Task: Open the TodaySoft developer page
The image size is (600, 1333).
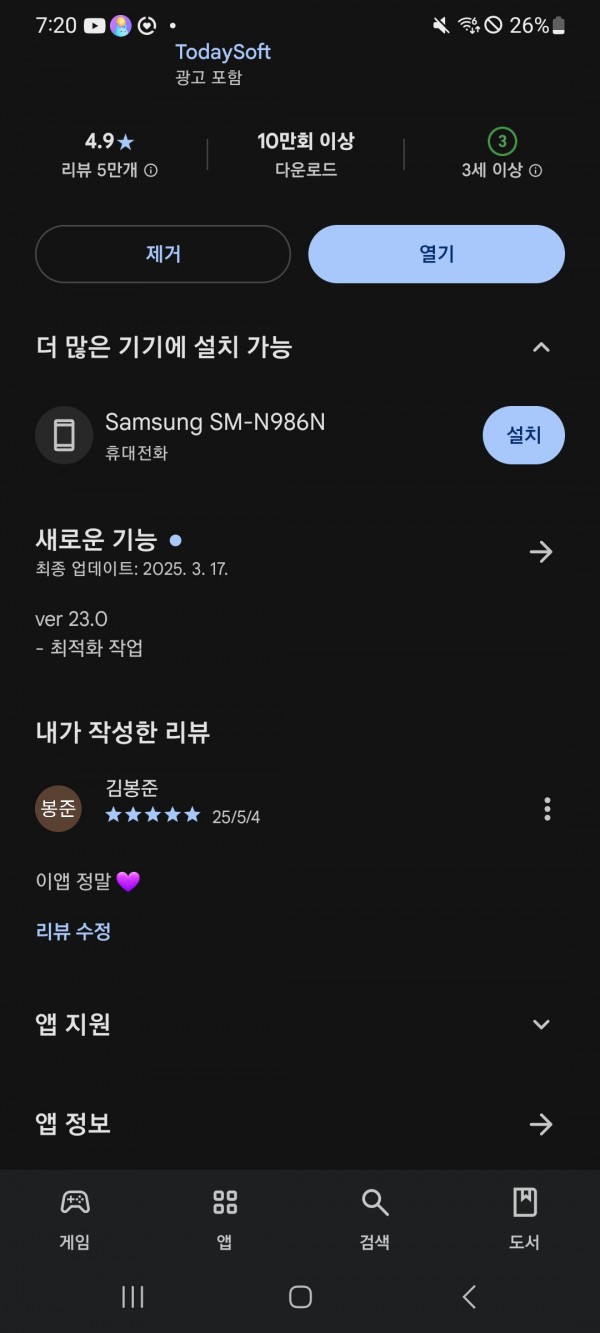Action: [x=223, y=52]
